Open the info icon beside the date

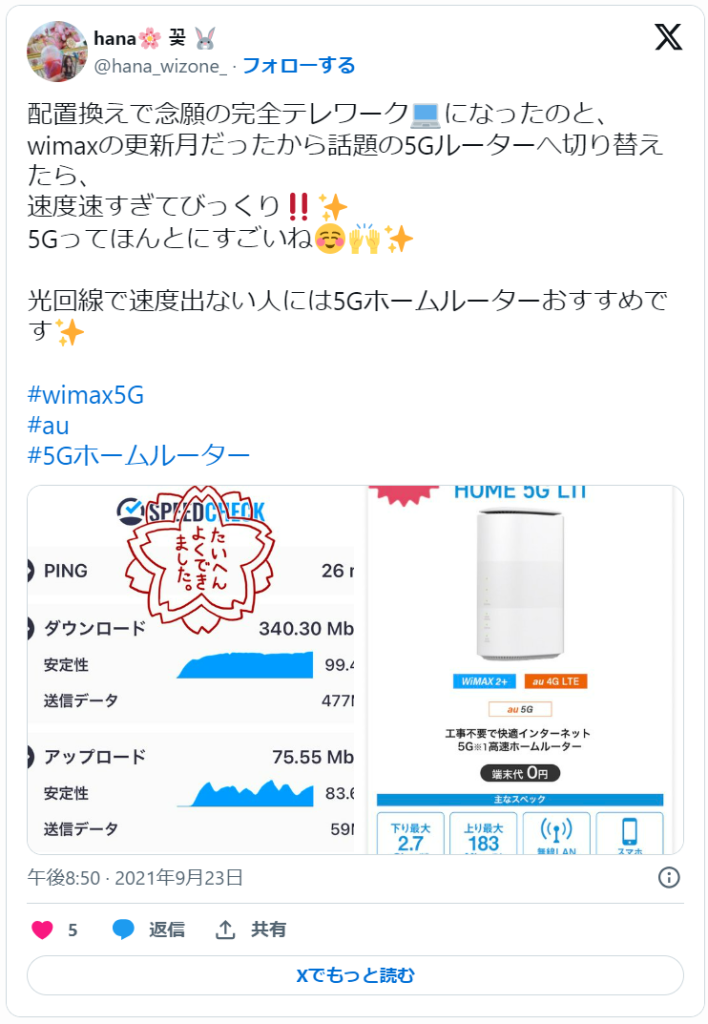[x=669, y=878]
